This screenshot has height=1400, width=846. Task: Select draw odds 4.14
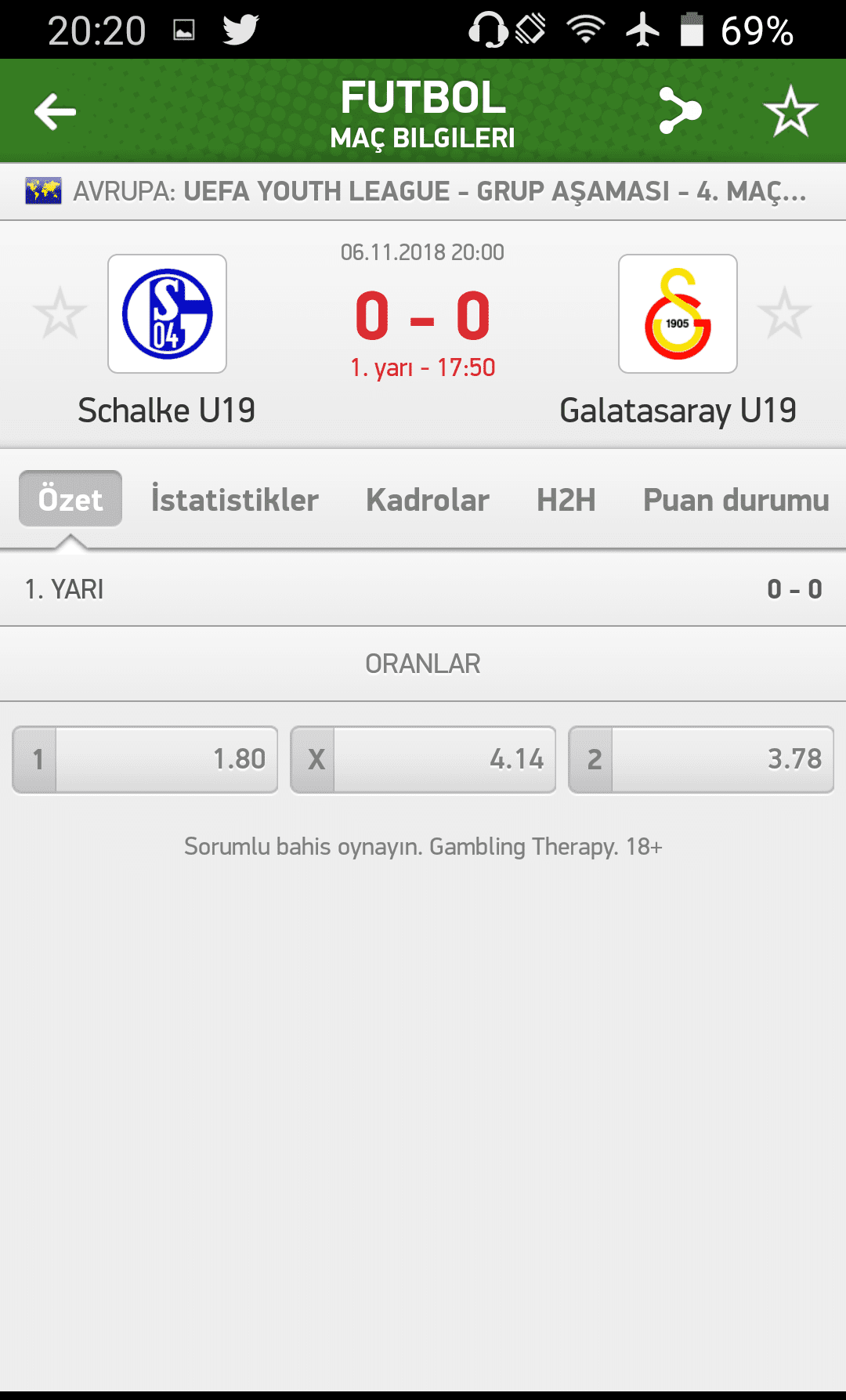pos(423,759)
